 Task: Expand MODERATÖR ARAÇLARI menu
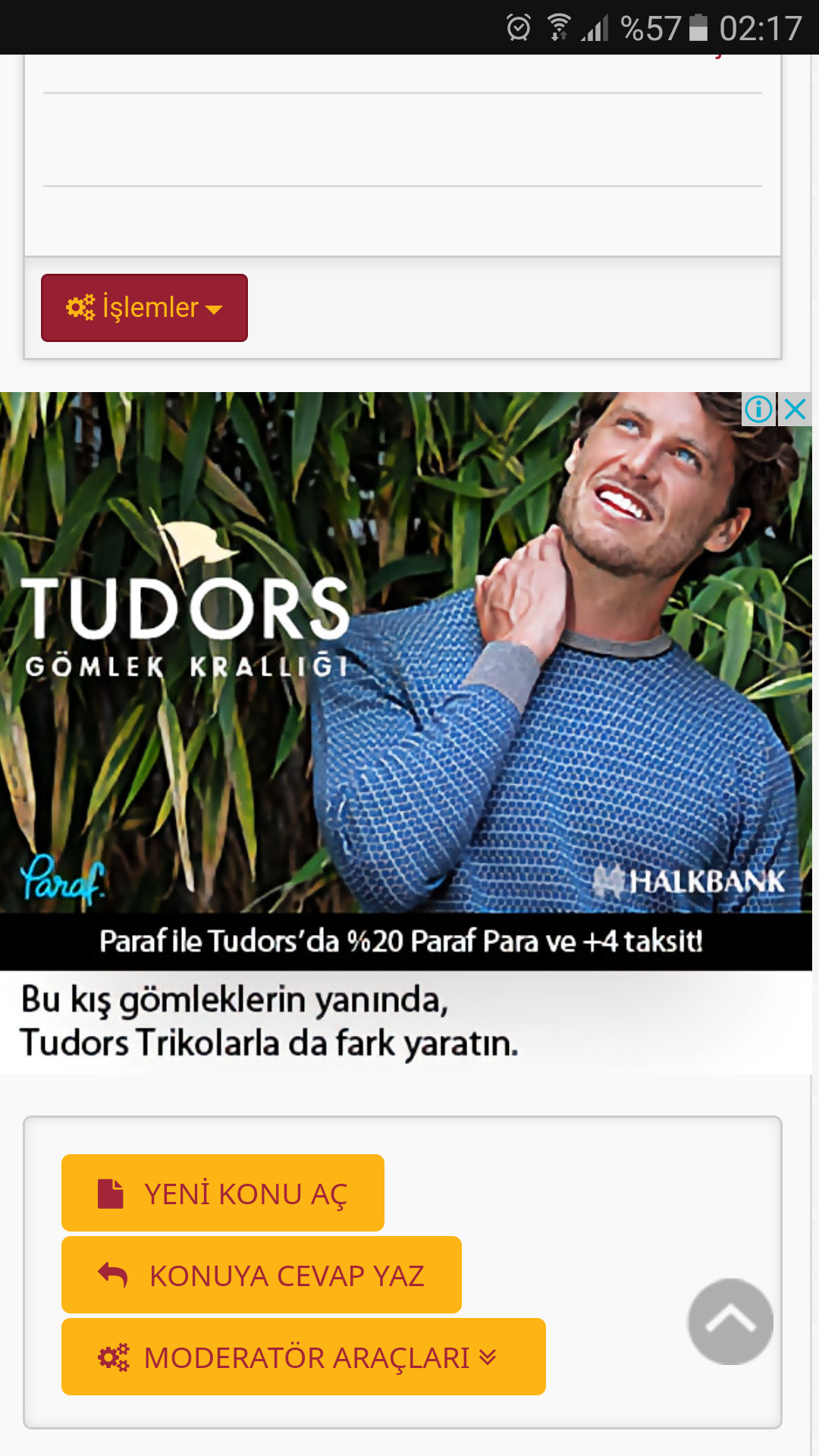303,1357
